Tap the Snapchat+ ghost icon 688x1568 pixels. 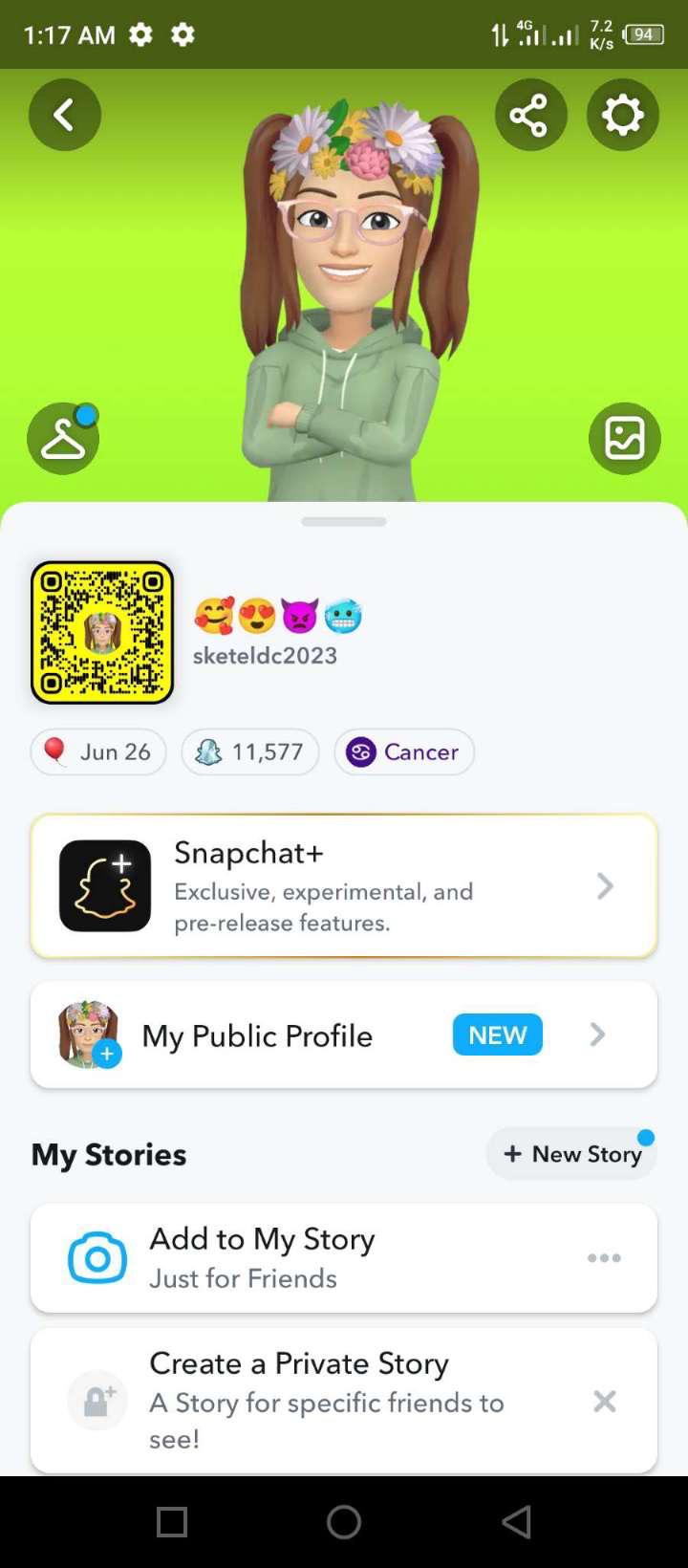tap(105, 885)
